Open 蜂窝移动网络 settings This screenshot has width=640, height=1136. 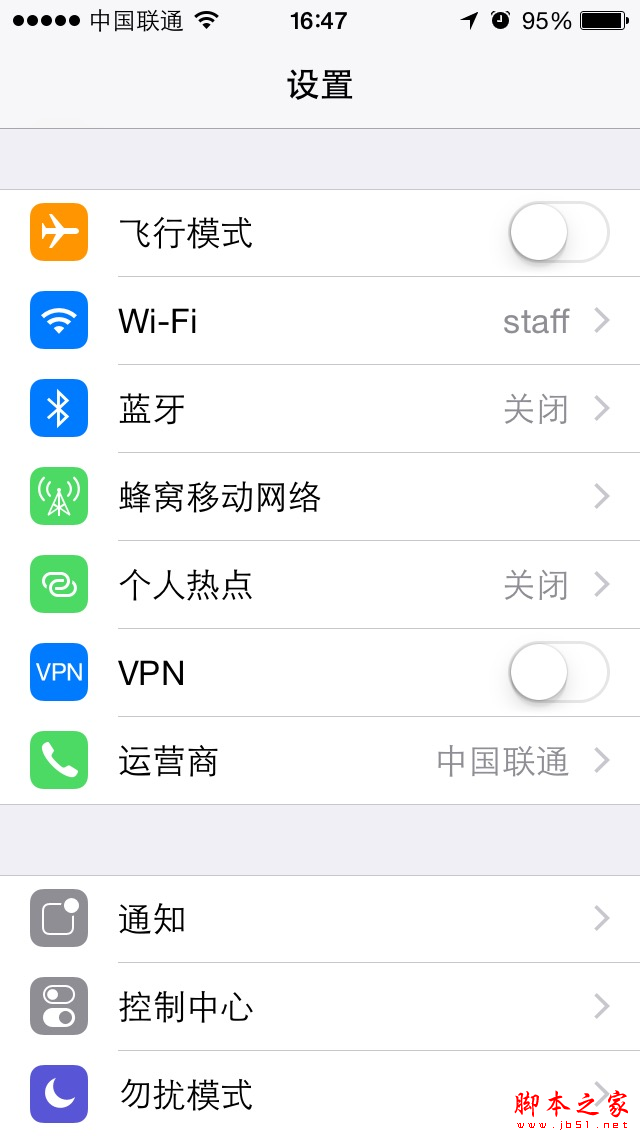pos(320,497)
